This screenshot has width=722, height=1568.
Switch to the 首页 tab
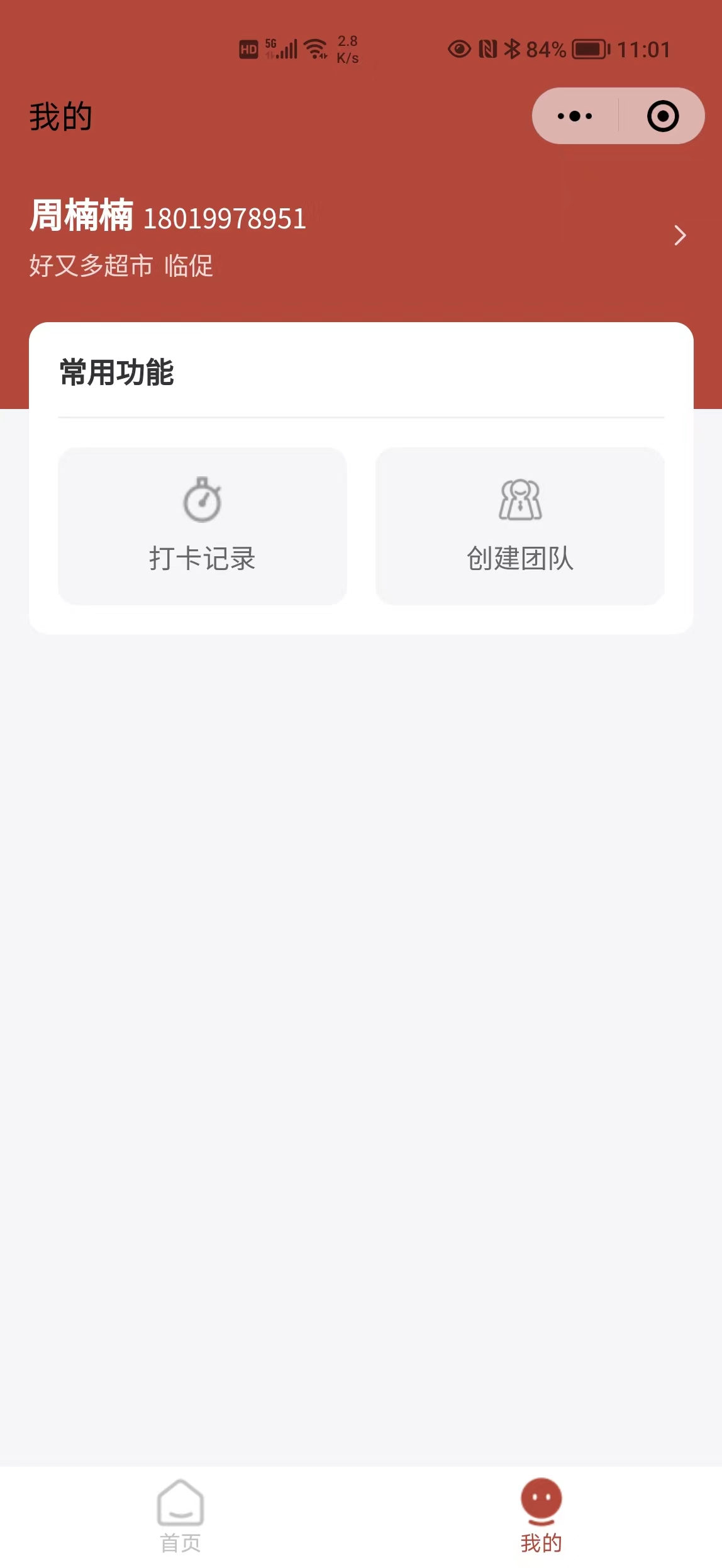coord(181,1516)
